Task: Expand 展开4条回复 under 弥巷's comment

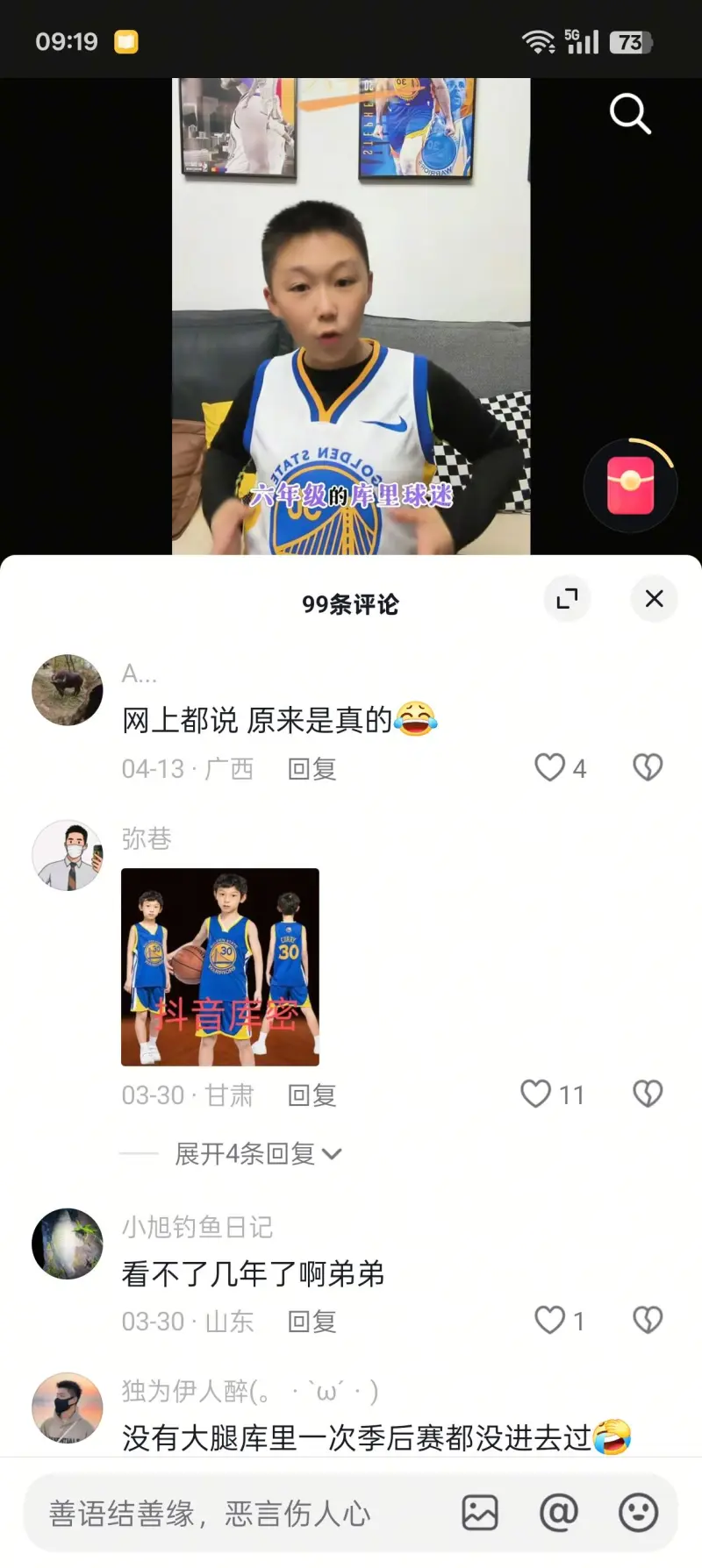Action: coord(258,1154)
